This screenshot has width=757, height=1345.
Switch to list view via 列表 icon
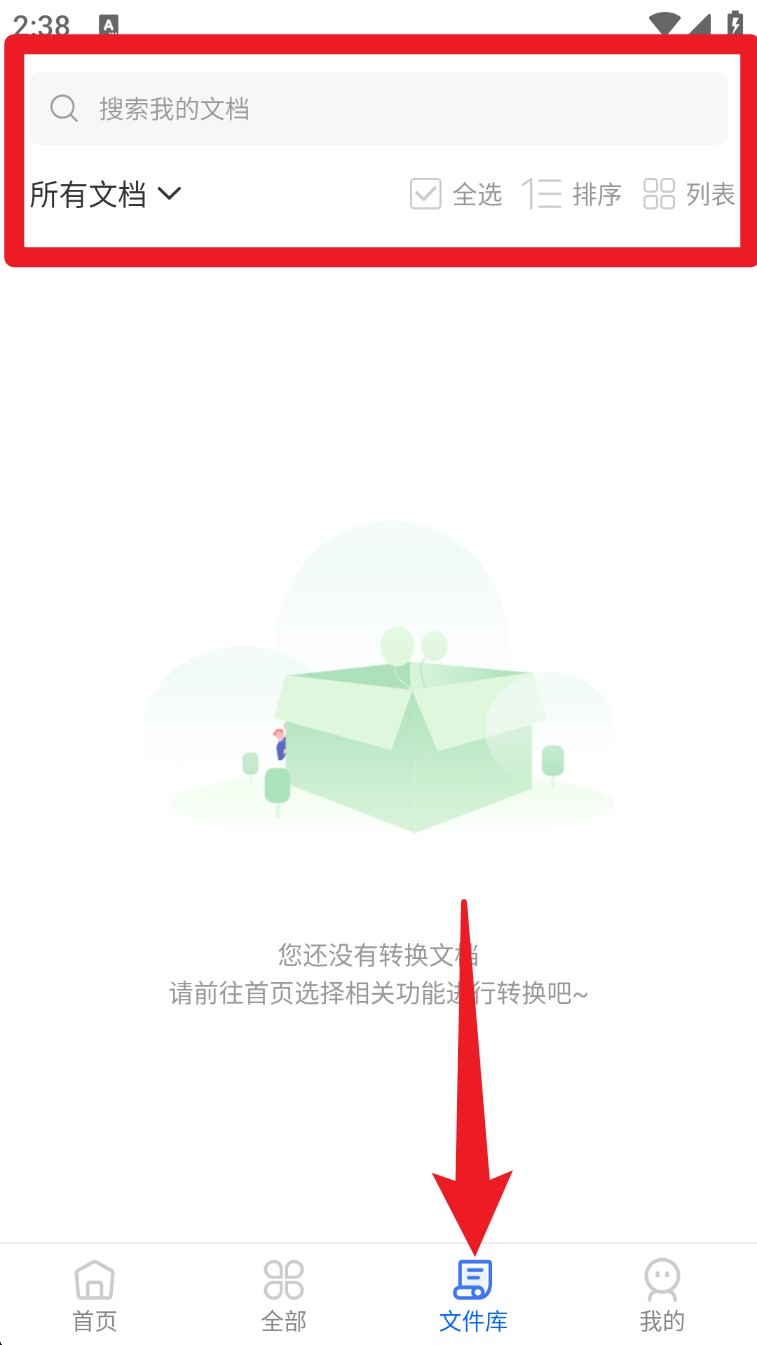point(659,194)
